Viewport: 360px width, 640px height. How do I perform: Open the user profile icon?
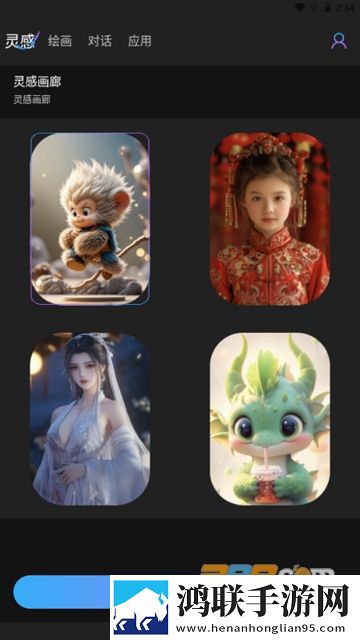coord(339,41)
